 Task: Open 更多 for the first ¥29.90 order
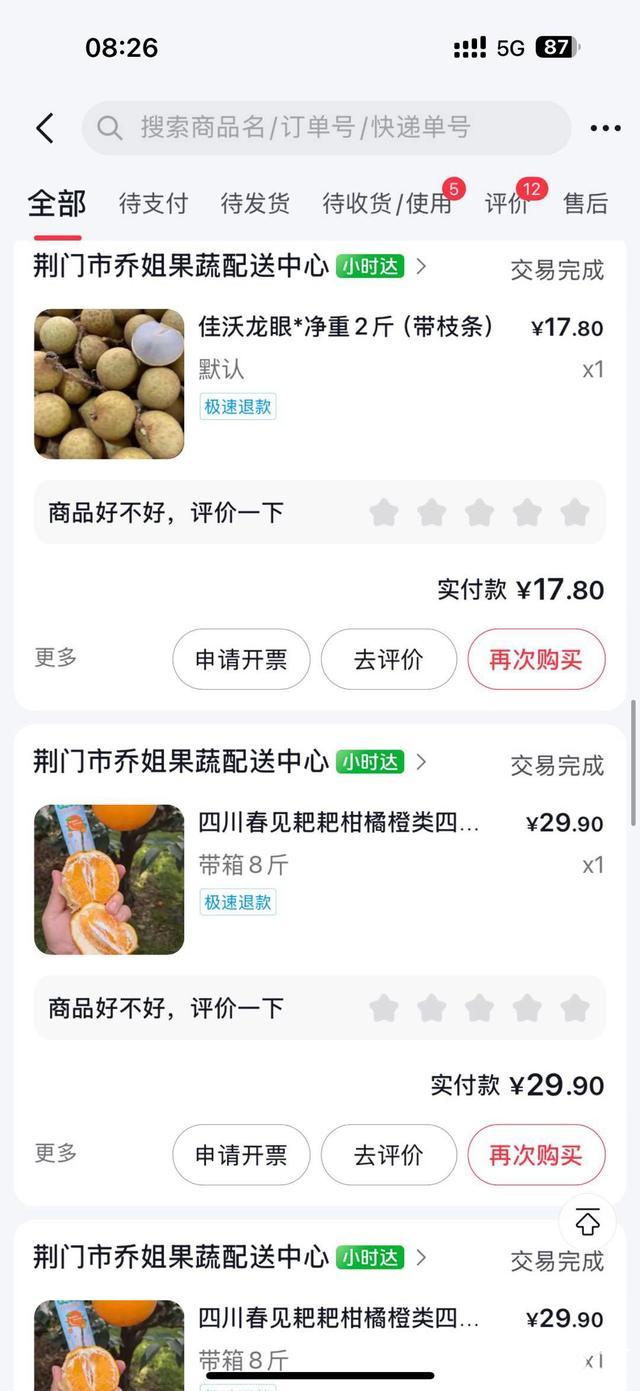tap(56, 1154)
